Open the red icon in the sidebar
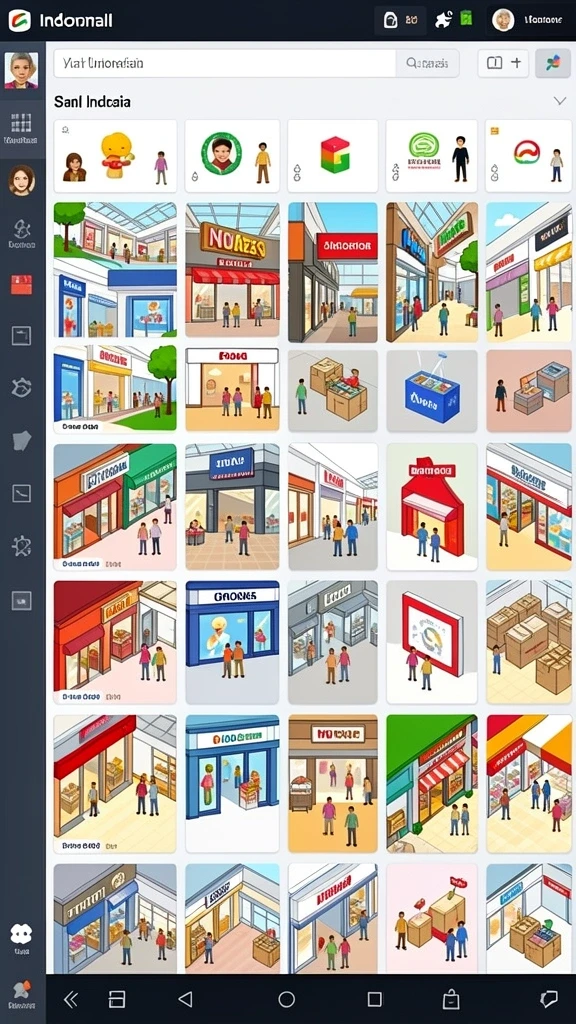The width and height of the screenshot is (576, 1024). point(21,284)
